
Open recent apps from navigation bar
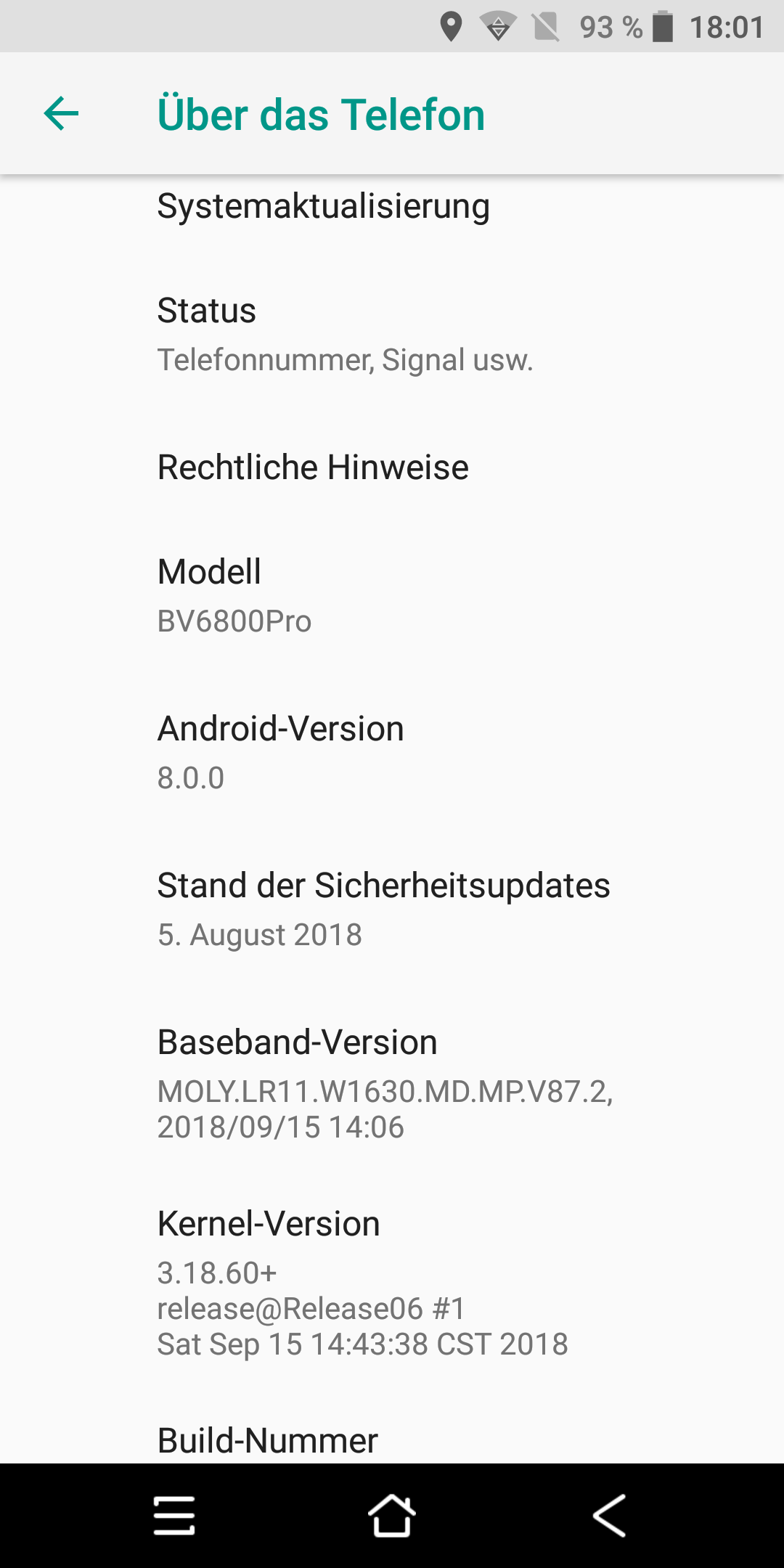[174, 1516]
